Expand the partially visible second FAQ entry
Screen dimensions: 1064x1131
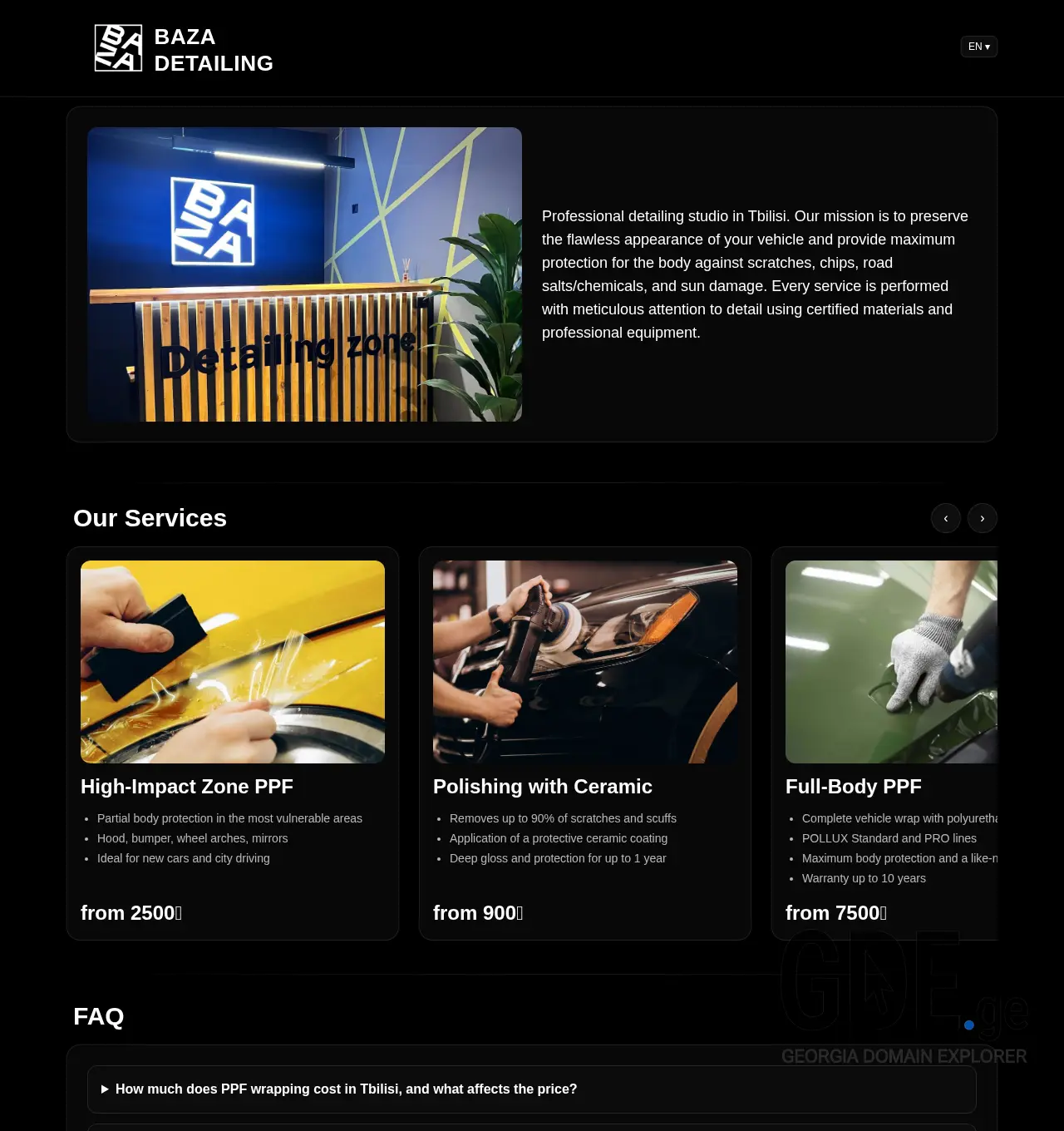[x=532, y=1127]
